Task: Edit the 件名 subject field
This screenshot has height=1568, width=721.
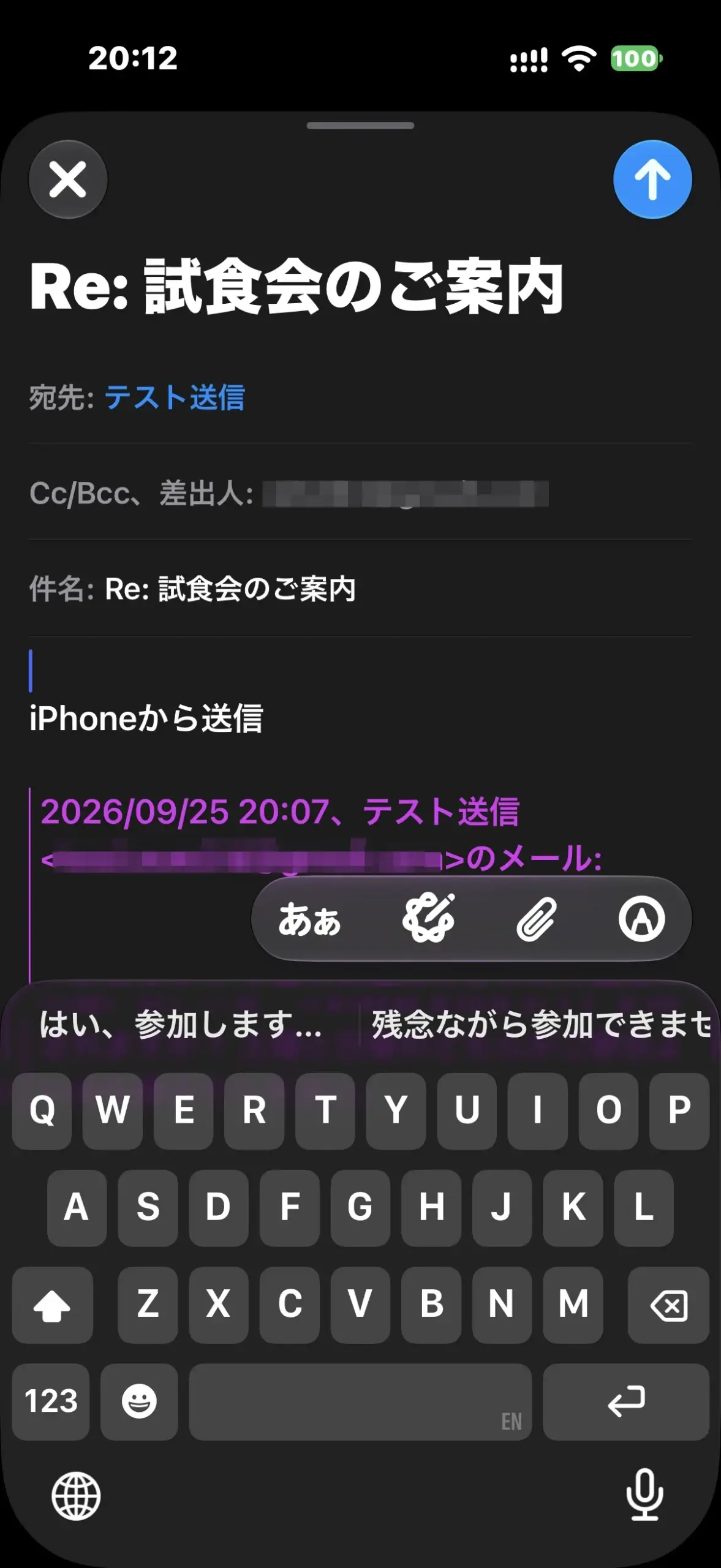Action: [x=360, y=589]
